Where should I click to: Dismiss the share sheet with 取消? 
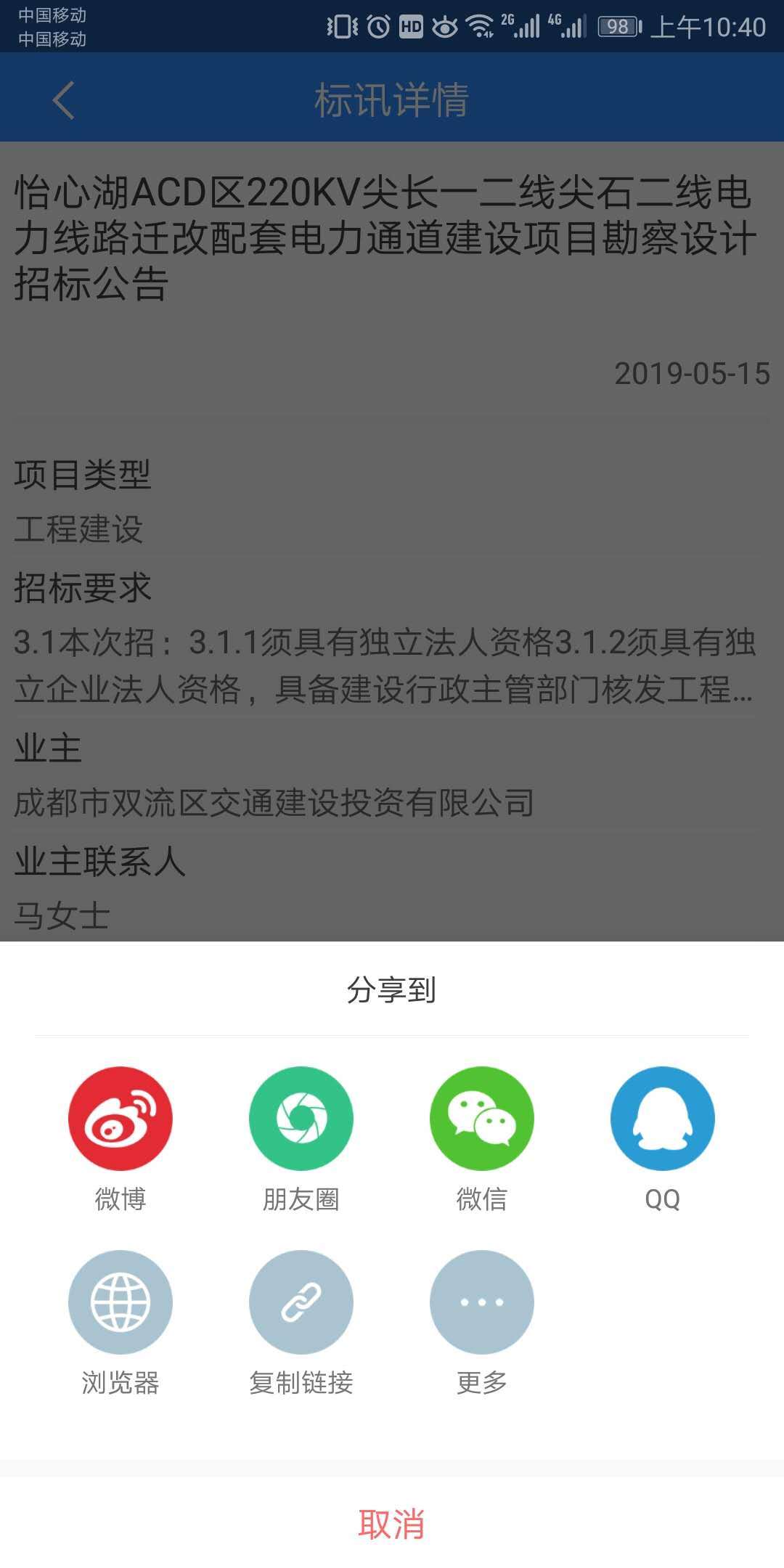[392, 1521]
